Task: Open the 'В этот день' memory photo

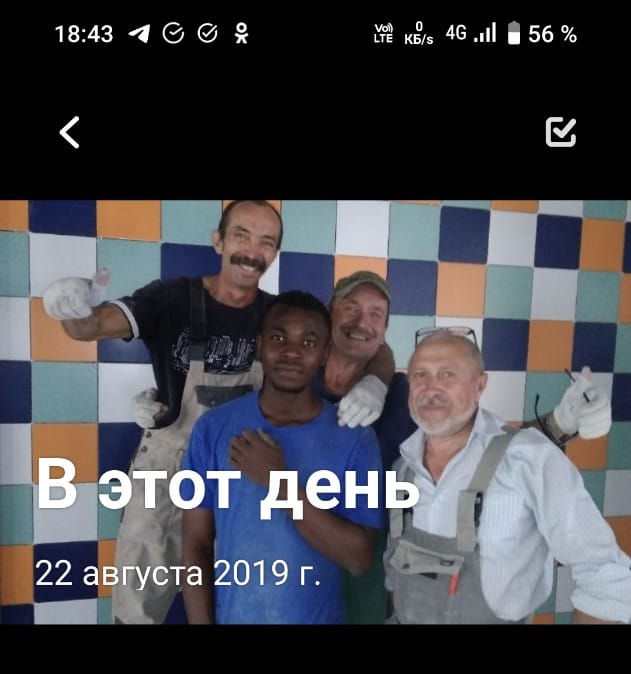Action: [315, 411]
